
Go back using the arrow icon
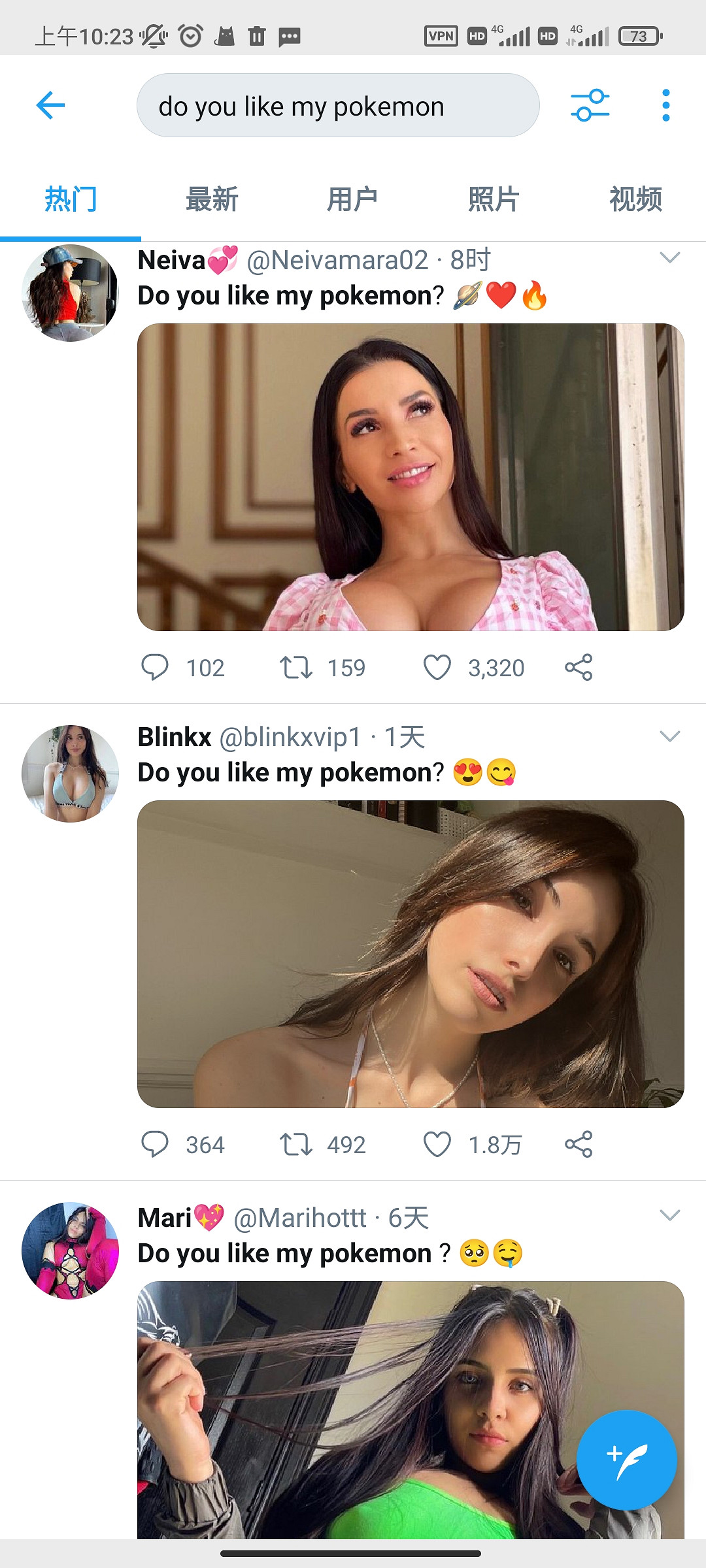coord(50,105)
